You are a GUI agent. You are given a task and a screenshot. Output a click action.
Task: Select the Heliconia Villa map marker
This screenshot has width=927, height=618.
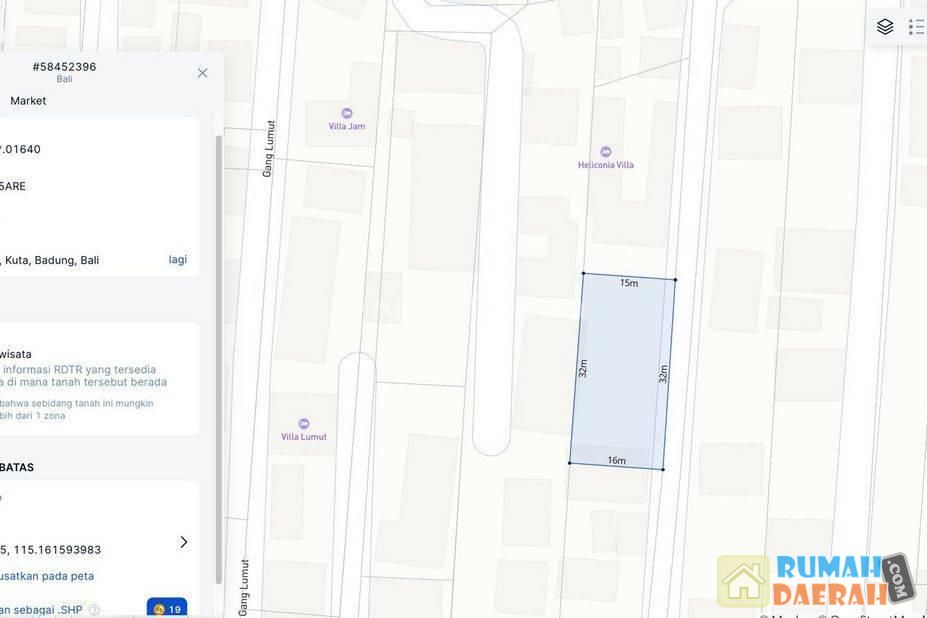point(605,152)
